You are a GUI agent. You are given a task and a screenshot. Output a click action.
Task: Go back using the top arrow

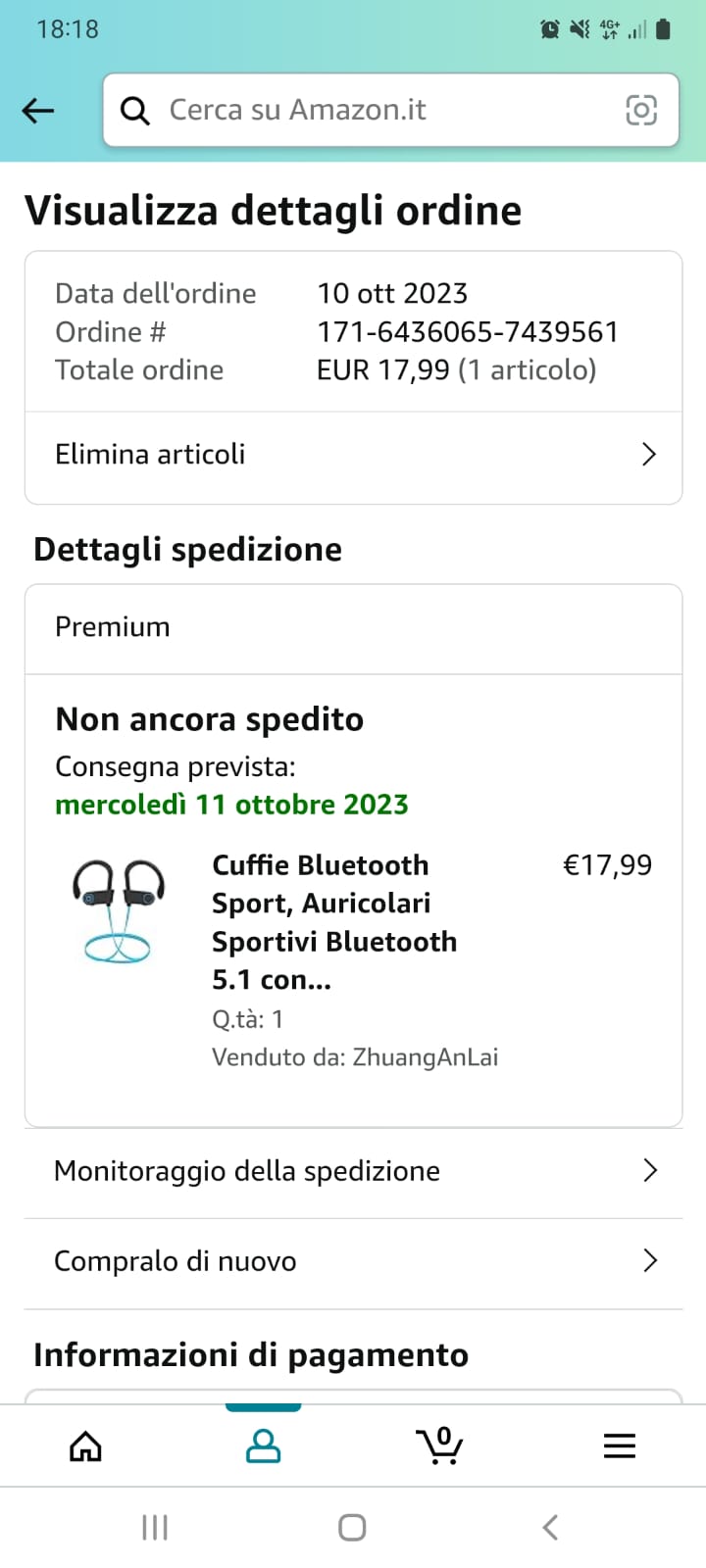[38, 111]
